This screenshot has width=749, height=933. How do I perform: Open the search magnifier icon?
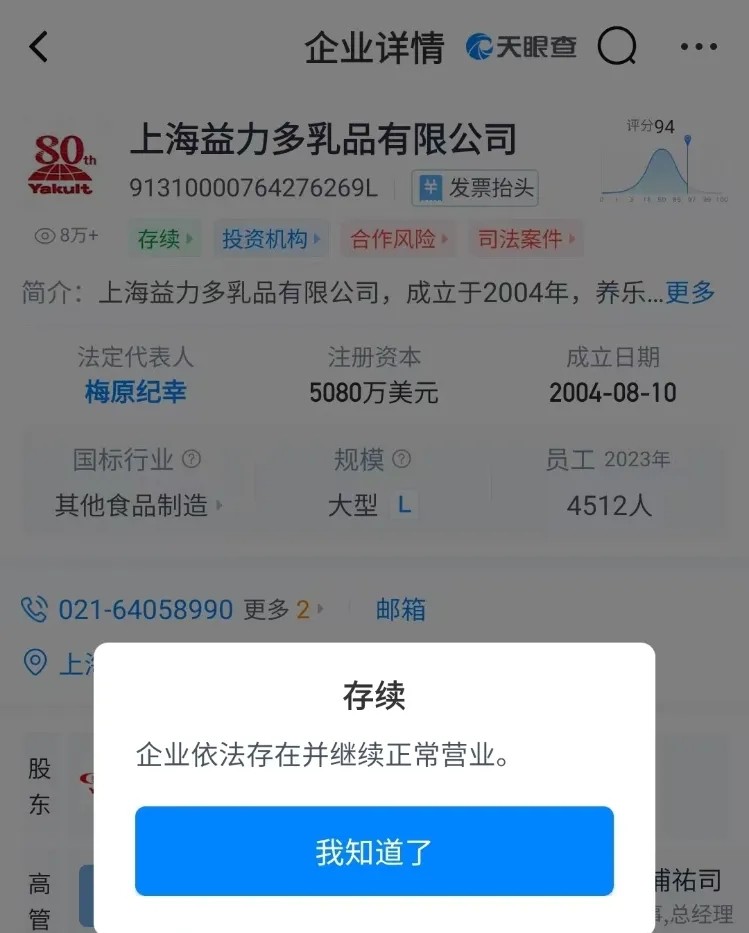click(x=617, y=46)
